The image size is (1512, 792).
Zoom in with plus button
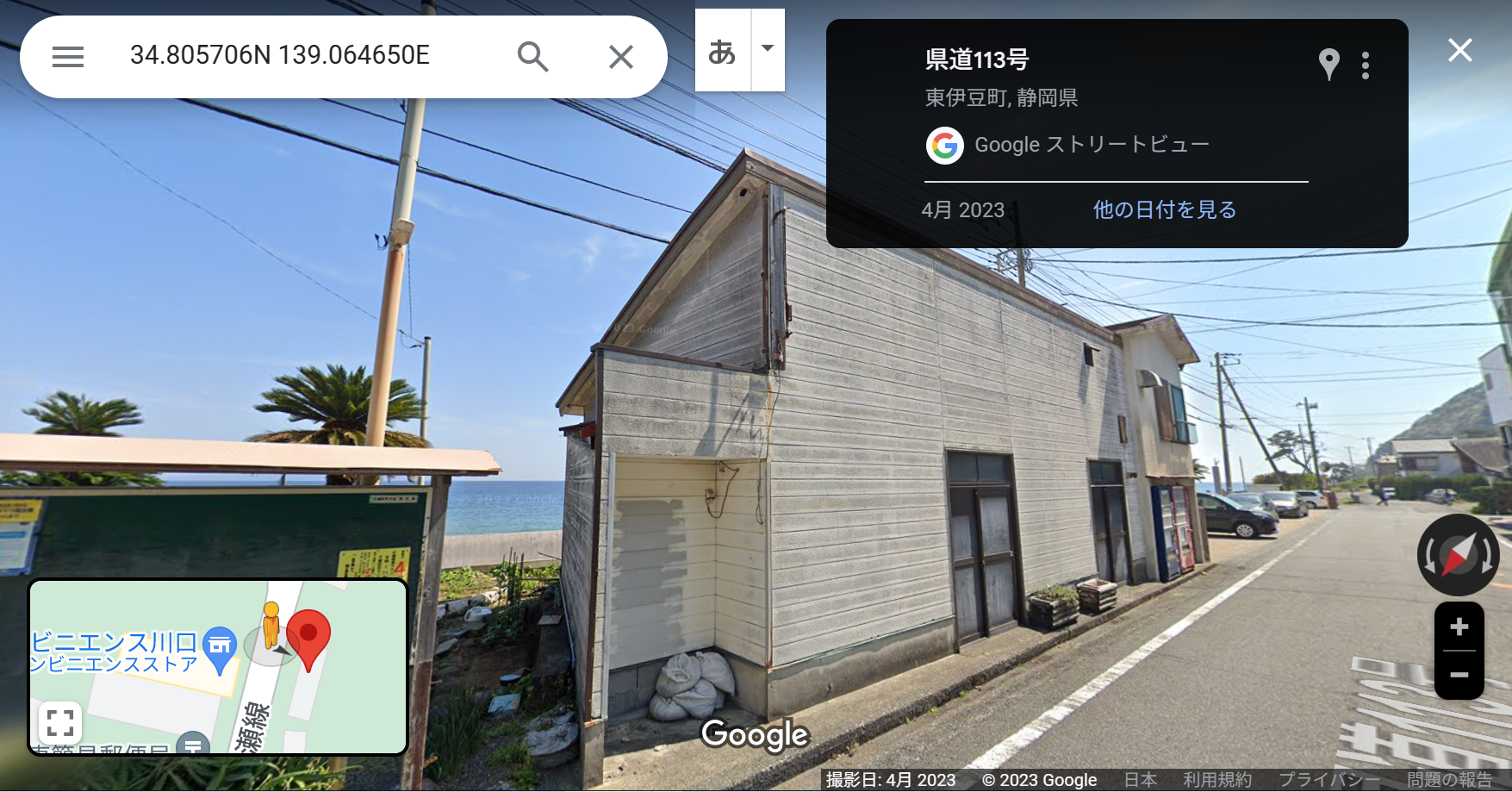1459,627
